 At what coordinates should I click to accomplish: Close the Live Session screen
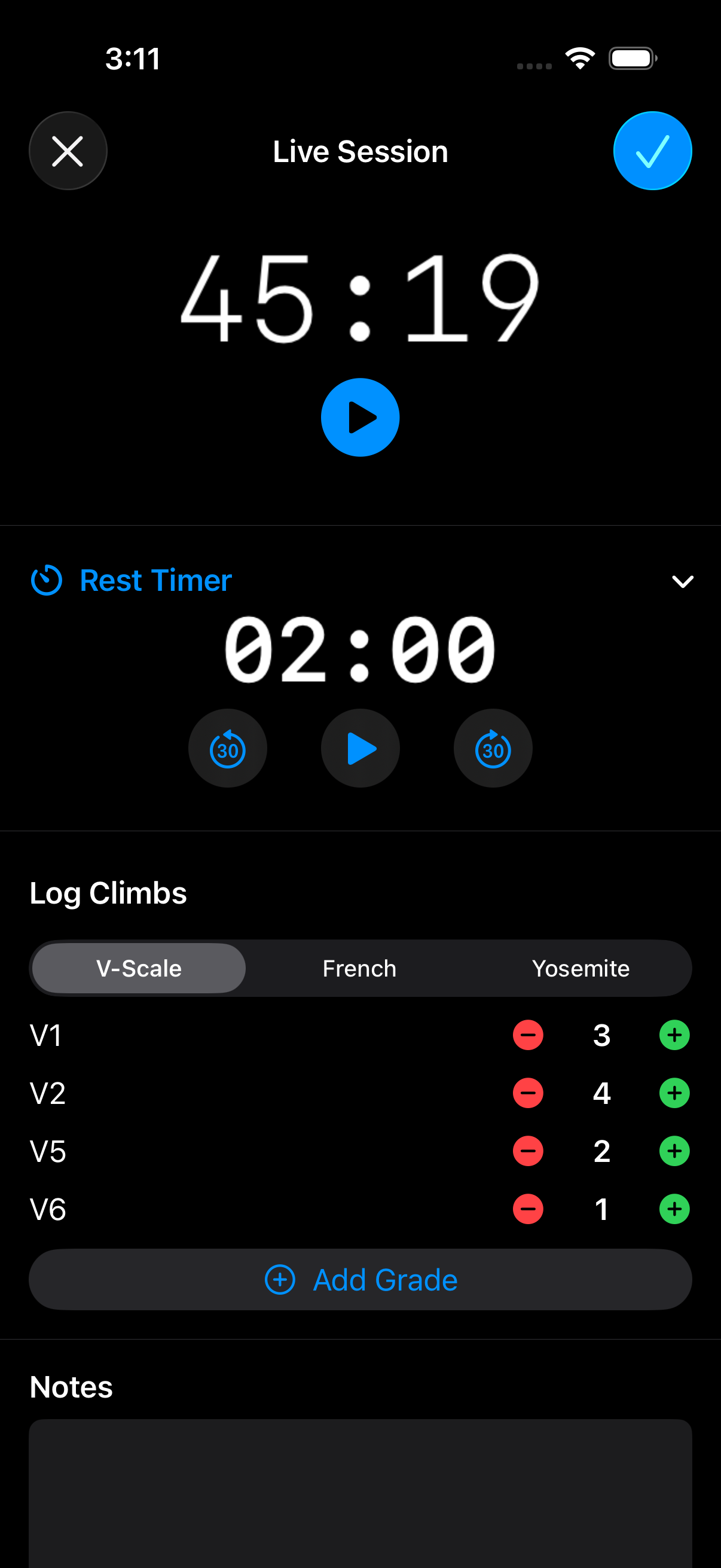(x=68, y=151)
